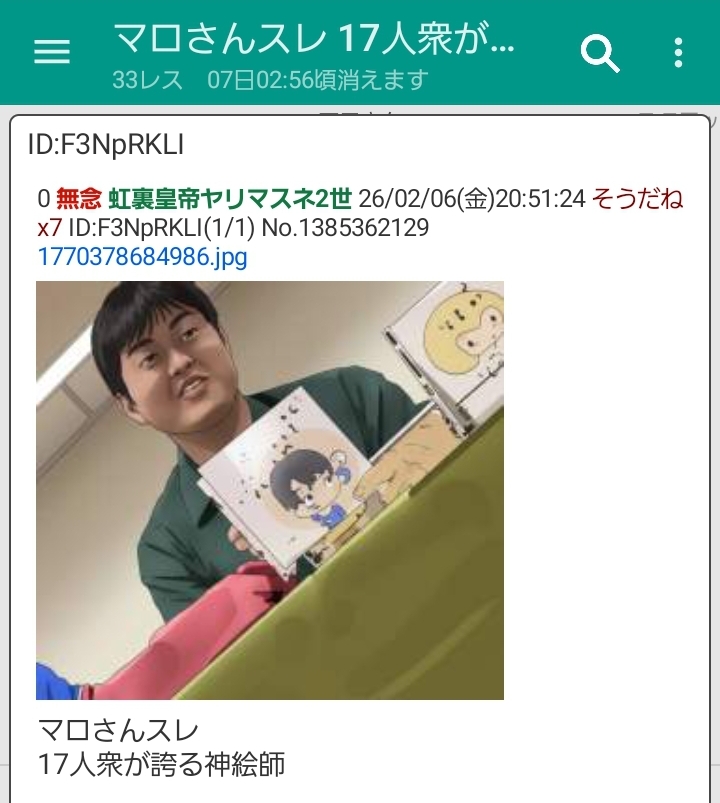Tap the そうだね x7 agree link
Viewport: 720px width, 803px height.
click(637, 199)
